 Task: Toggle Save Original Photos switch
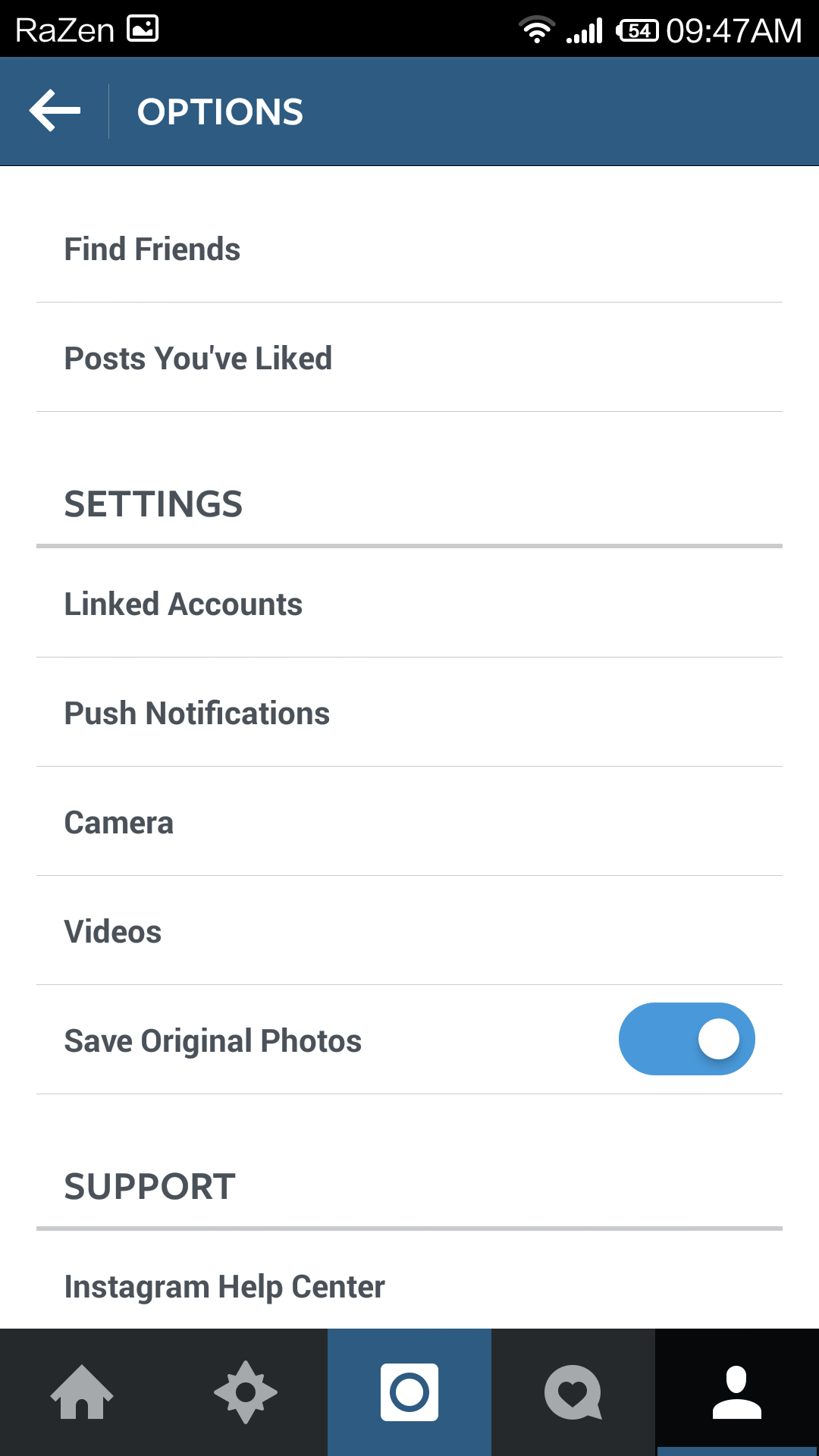[x=686, y=1039]
